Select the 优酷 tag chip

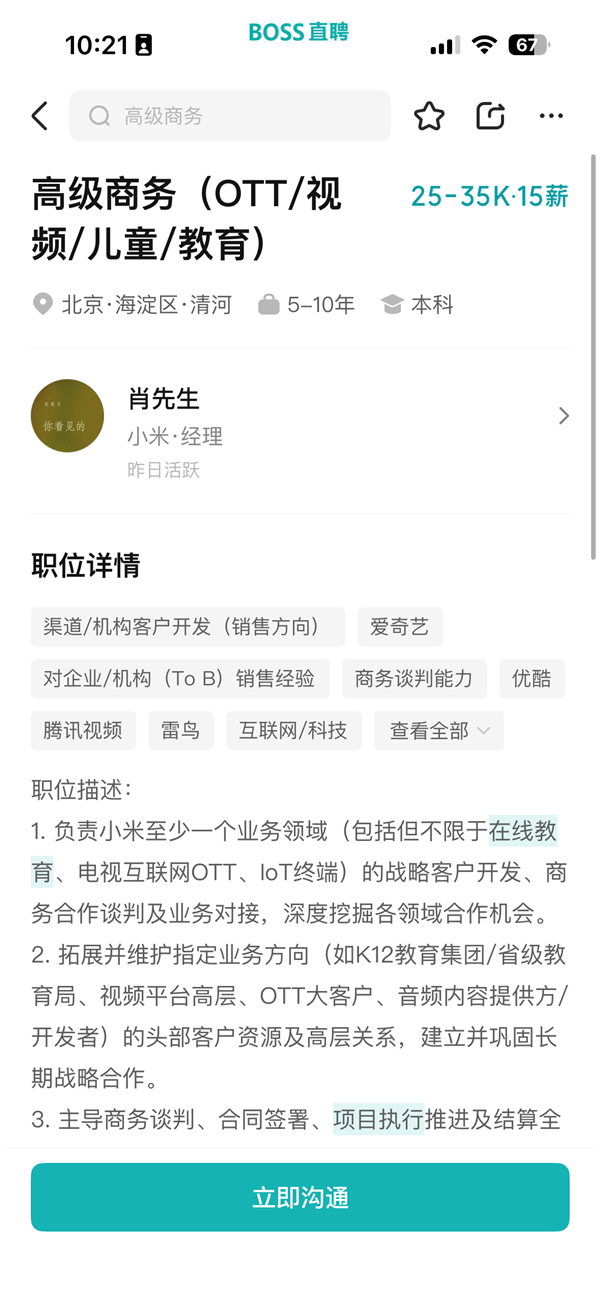point(532,679)
